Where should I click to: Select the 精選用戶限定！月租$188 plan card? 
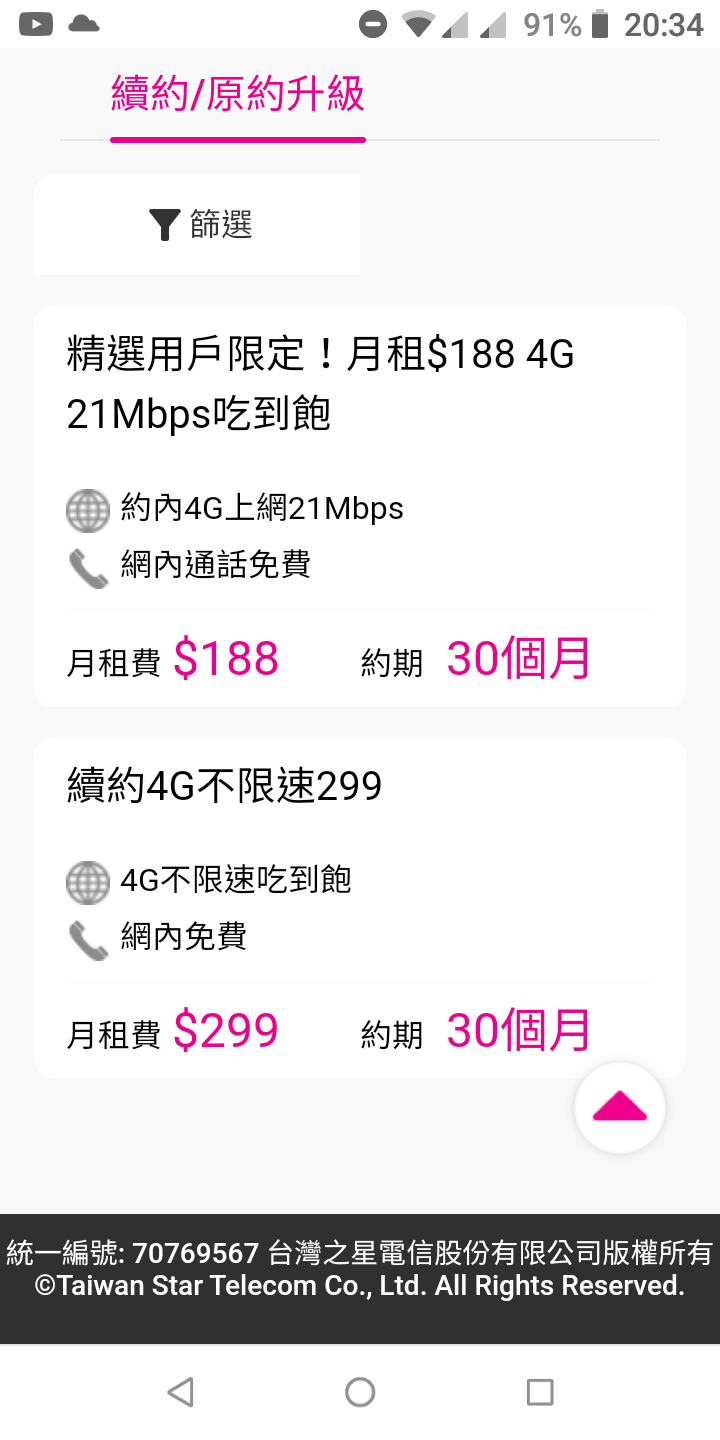pyautogui.click(x=360, y=500)
